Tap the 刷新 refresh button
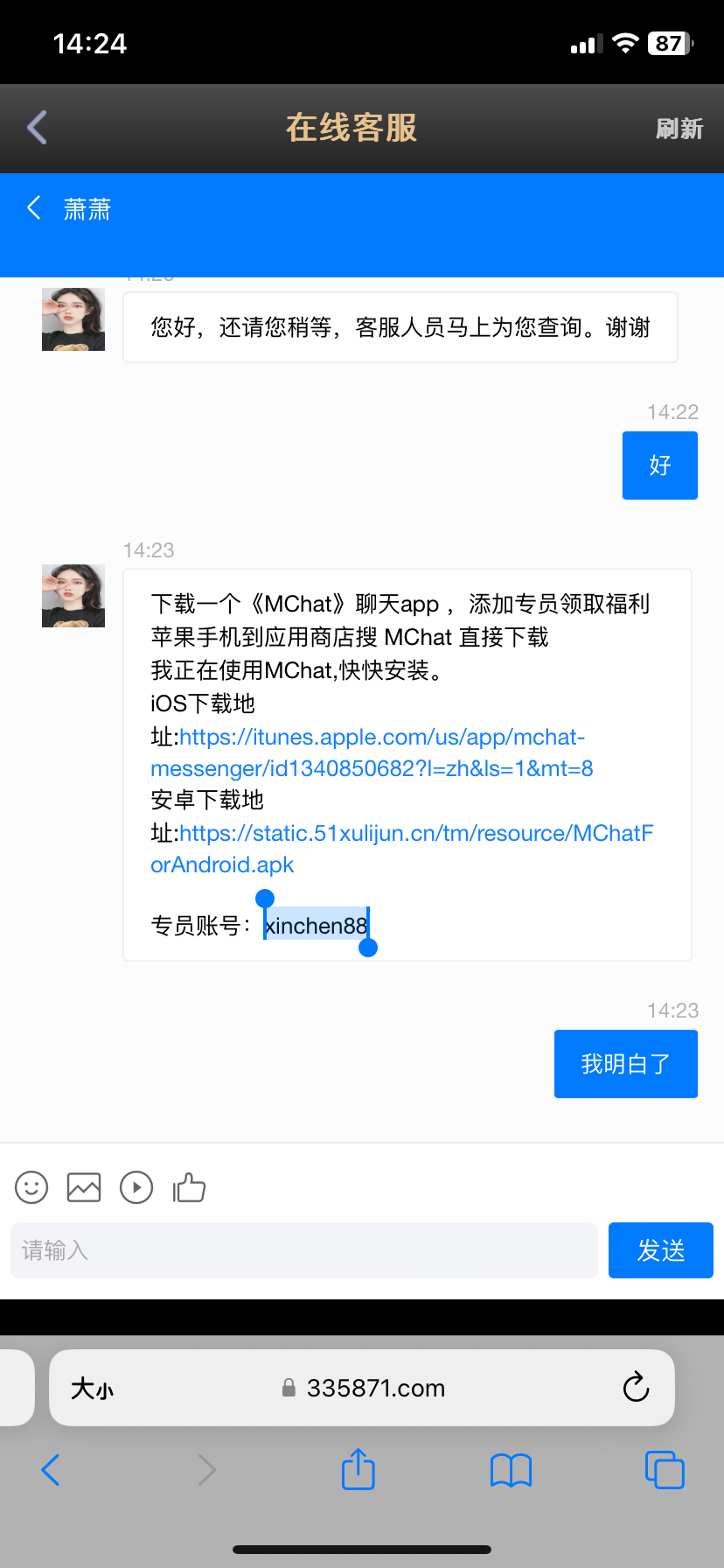Viewport: 724px width, 1568px height. tap(679, 129)
